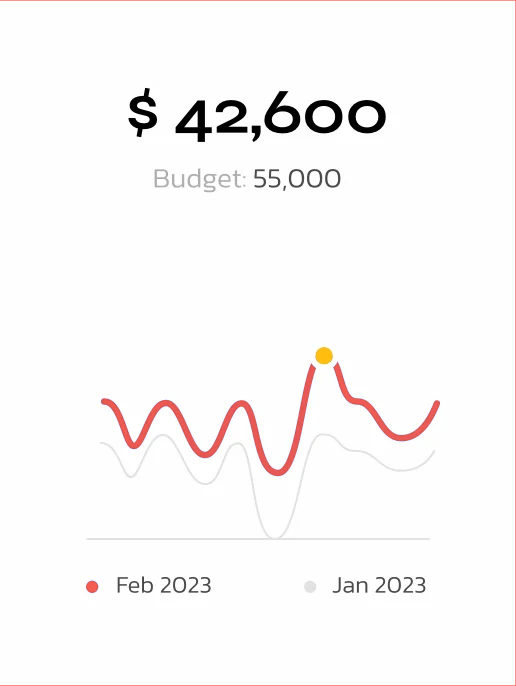The width and height of the screenshot is (516, 686).
Task: Tap the yellow peak marker on the chart
Action: pos(324,356)
